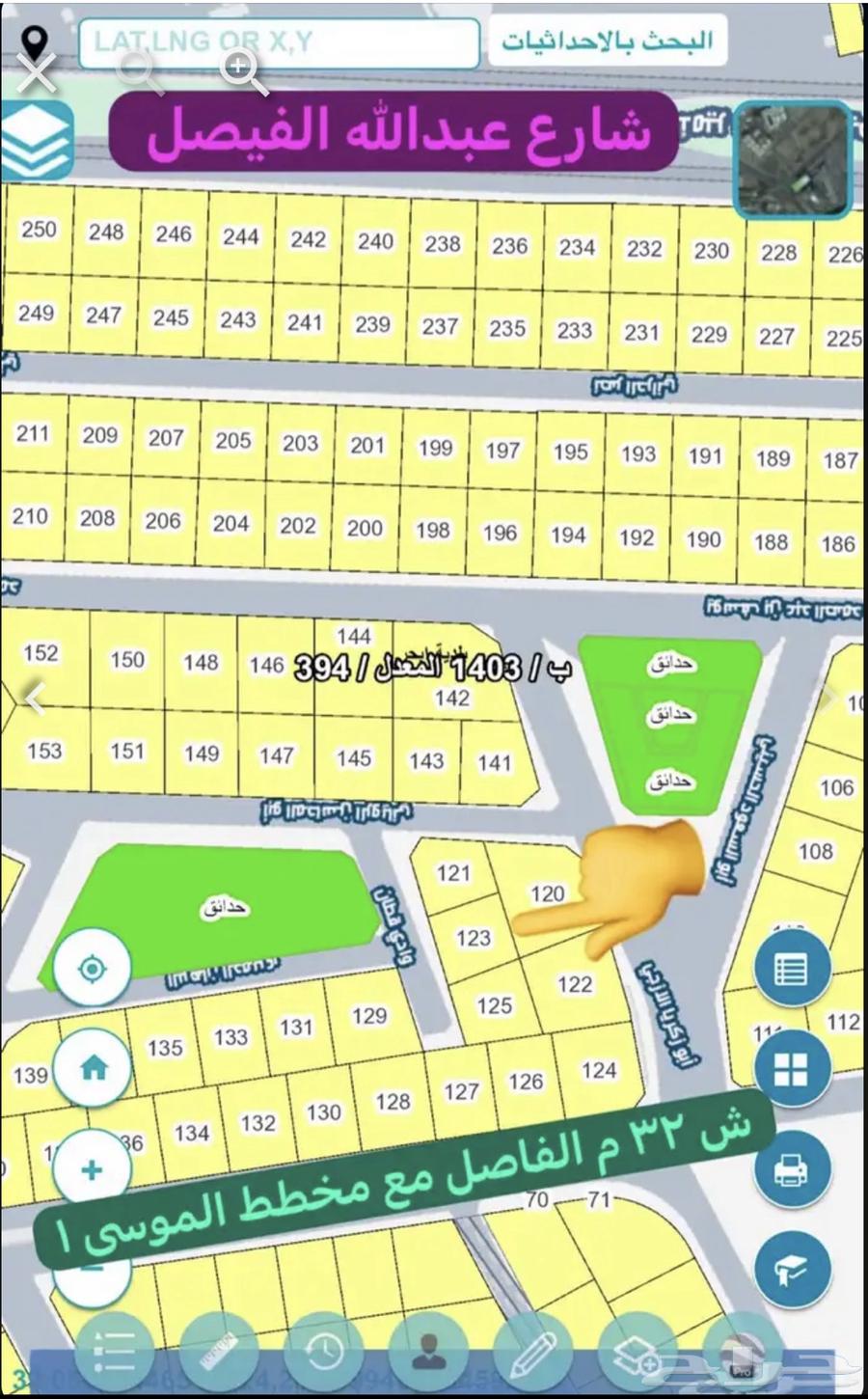Go to the previous image
Screen dimensions: 868x1399
(35, 697)
